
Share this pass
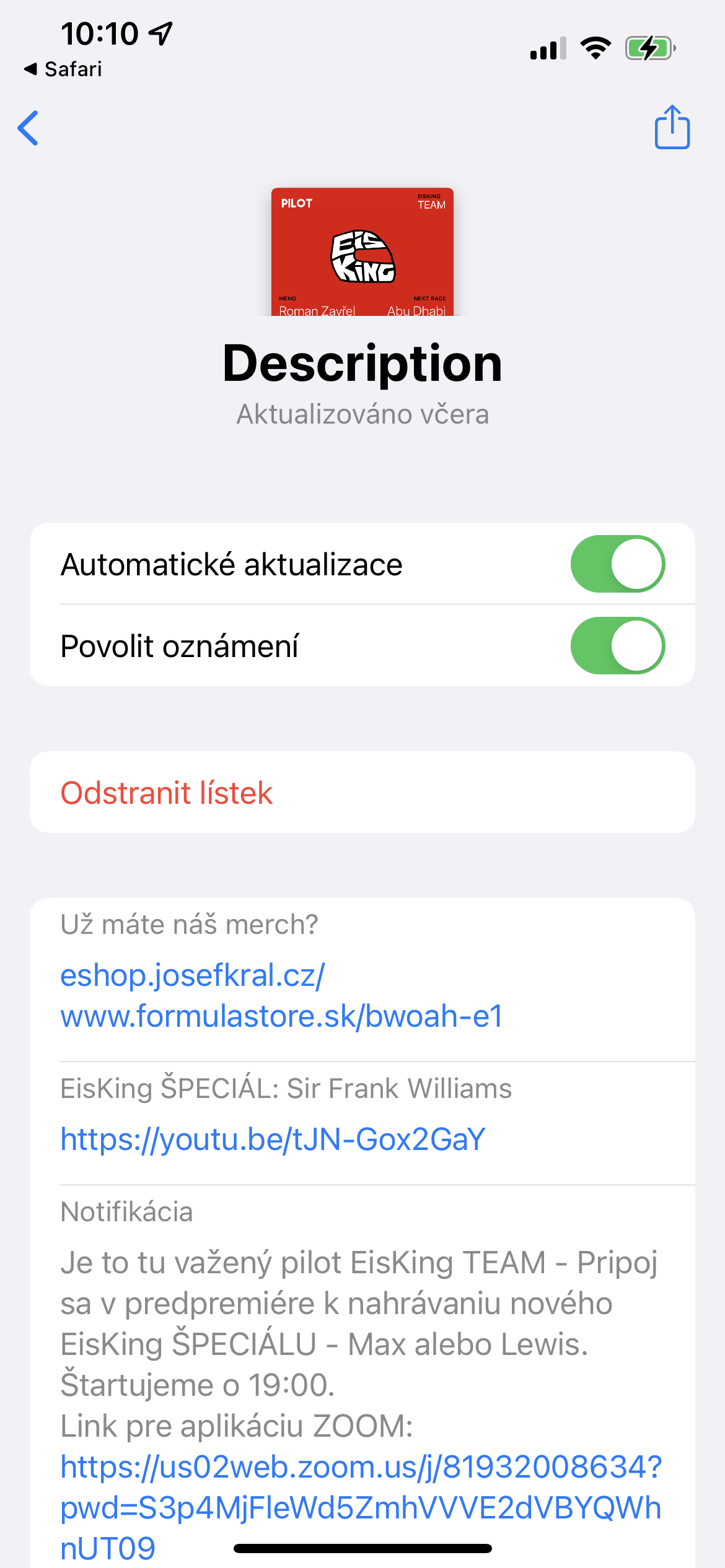tap(672, 128)
